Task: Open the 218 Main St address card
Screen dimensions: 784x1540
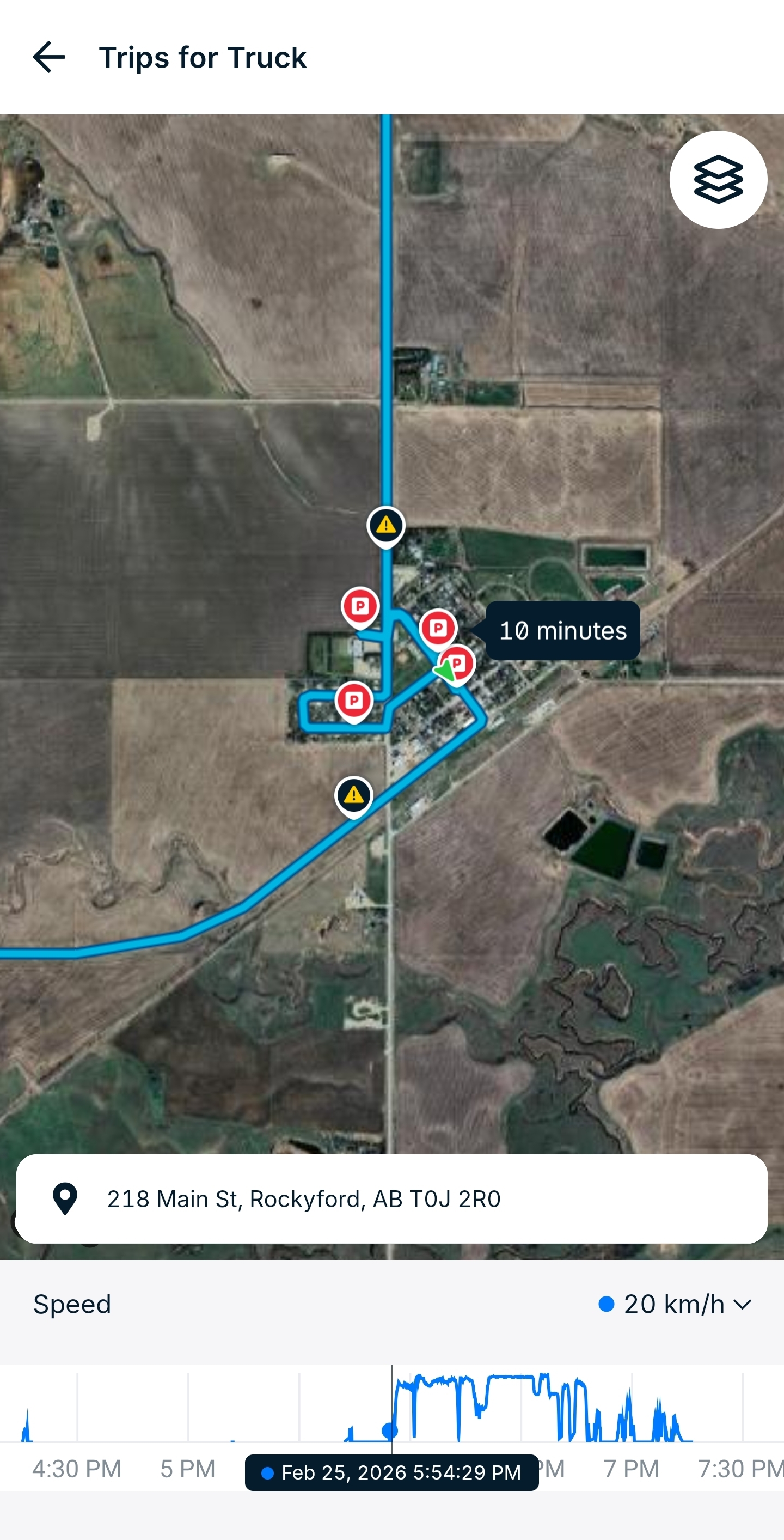Action: (x=391, y=1198)
